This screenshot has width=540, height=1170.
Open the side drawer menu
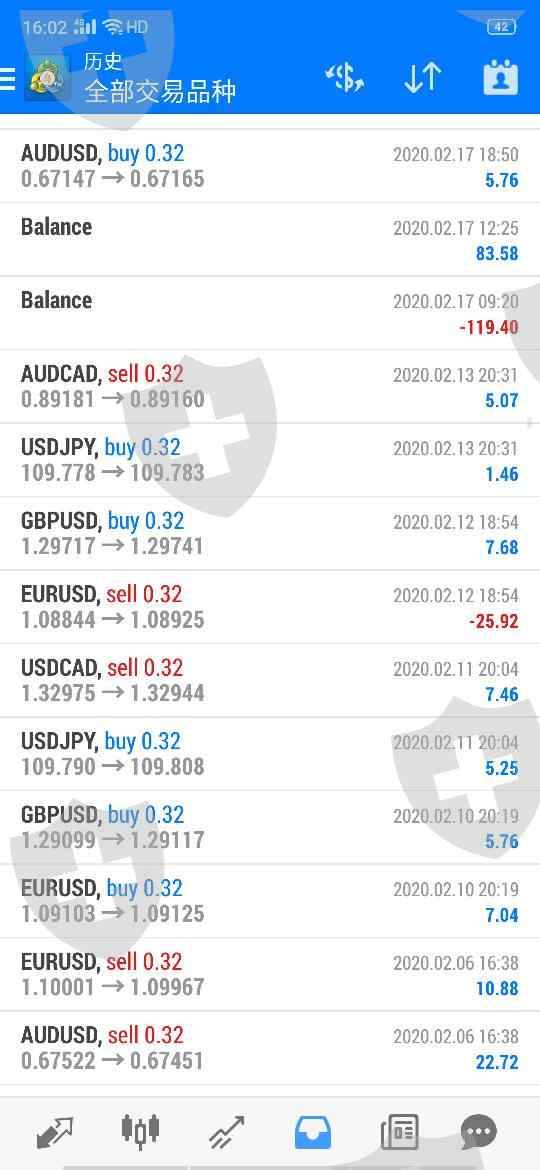[7, 78]
